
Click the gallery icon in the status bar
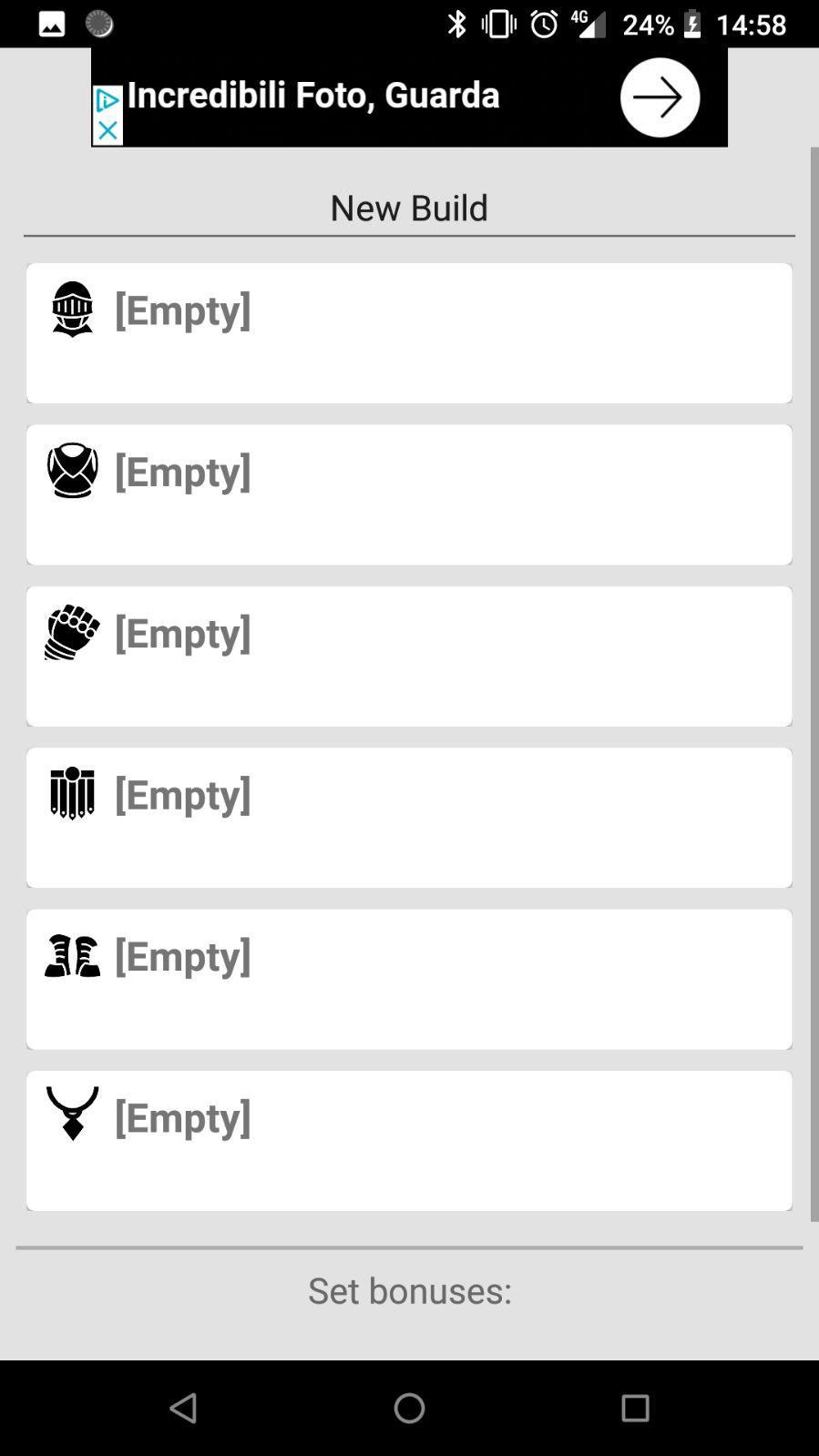point(52,23)
